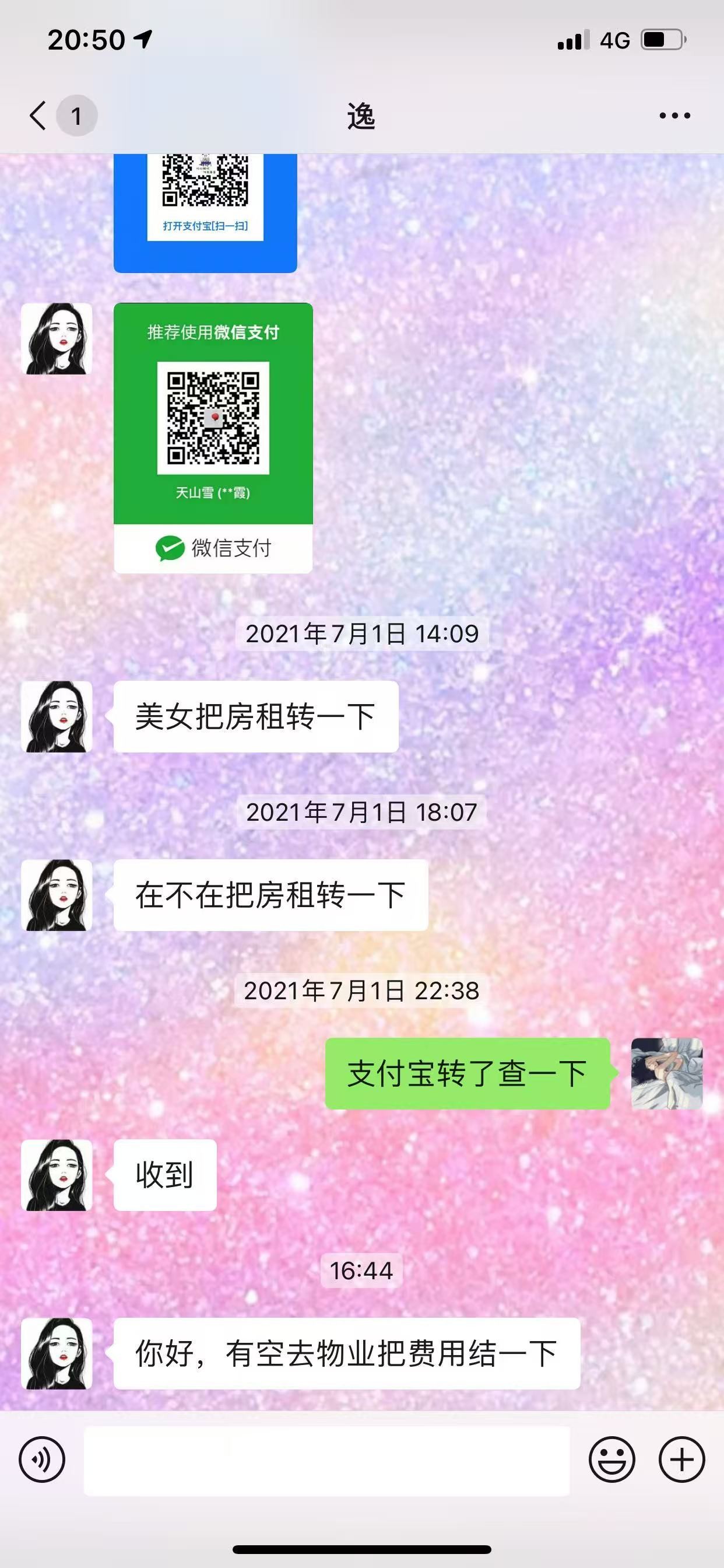Open the emoji sticker panel
This screenshot has width=724, height=1568.
coord(611,1459)
